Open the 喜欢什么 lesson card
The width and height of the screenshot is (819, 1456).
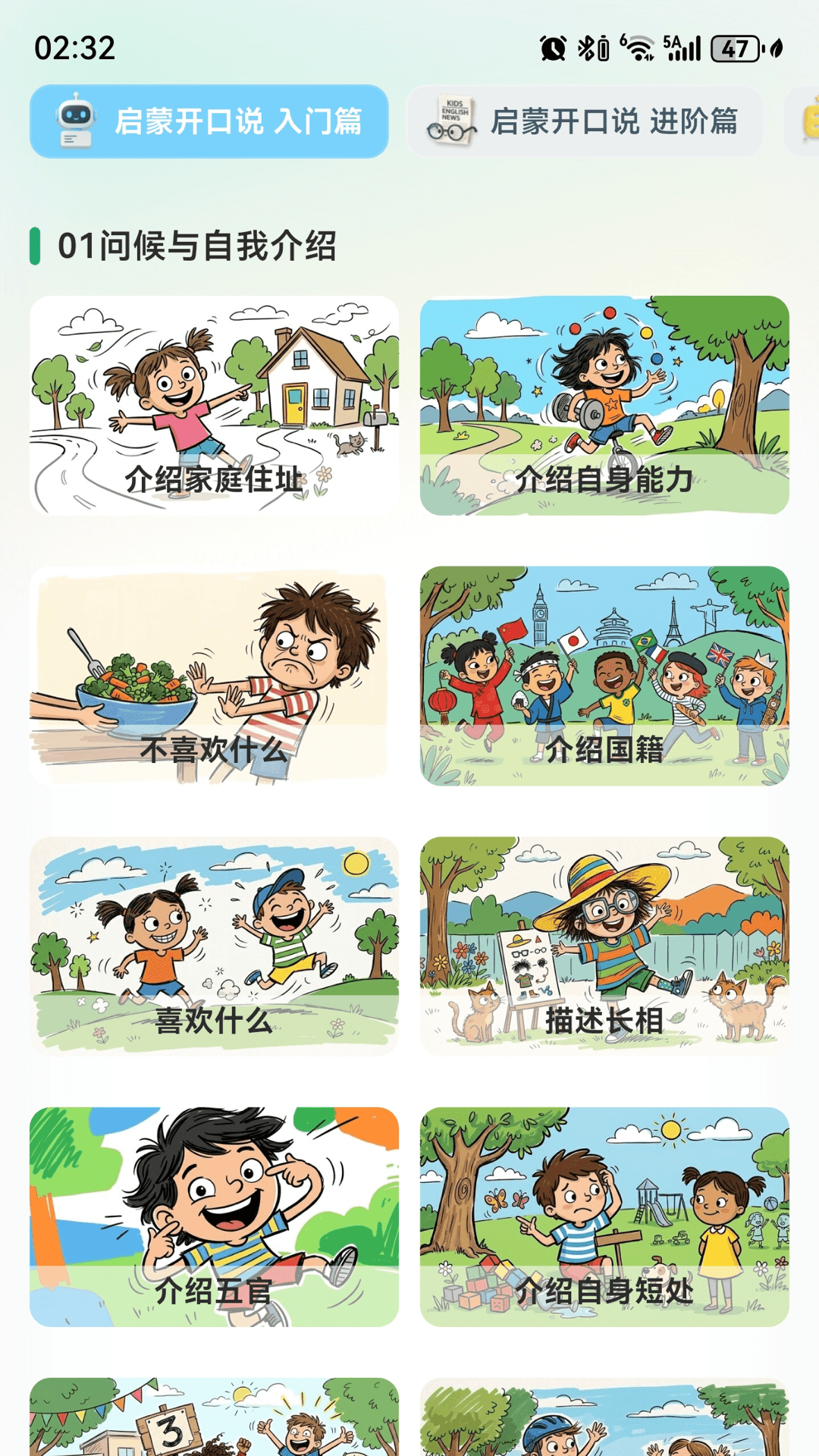pos(215,944)
